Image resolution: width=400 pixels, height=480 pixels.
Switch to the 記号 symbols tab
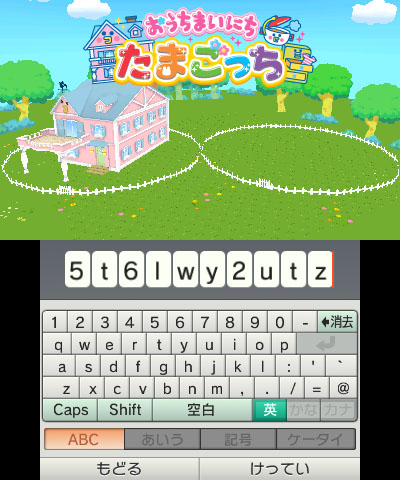(238, 439)
